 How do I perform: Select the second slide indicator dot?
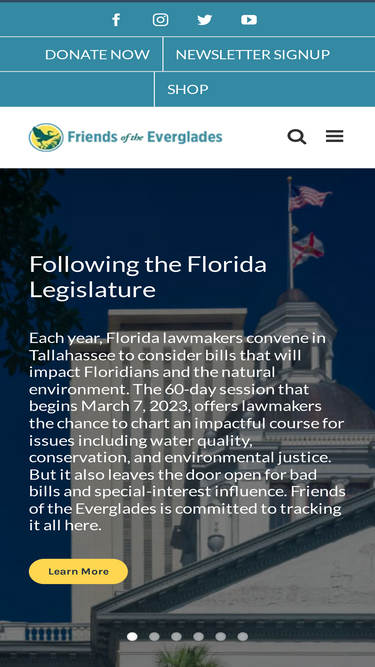click(x=154, y=636)
